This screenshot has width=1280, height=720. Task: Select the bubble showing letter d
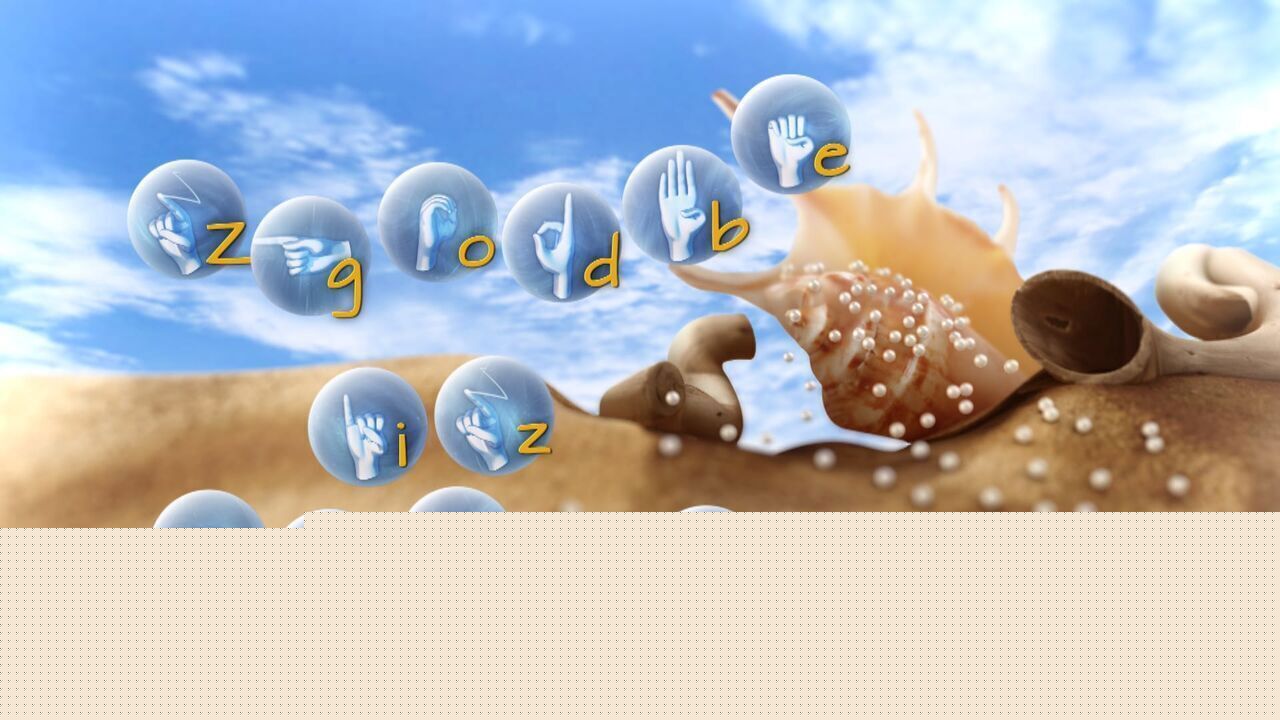click(561, 242)
